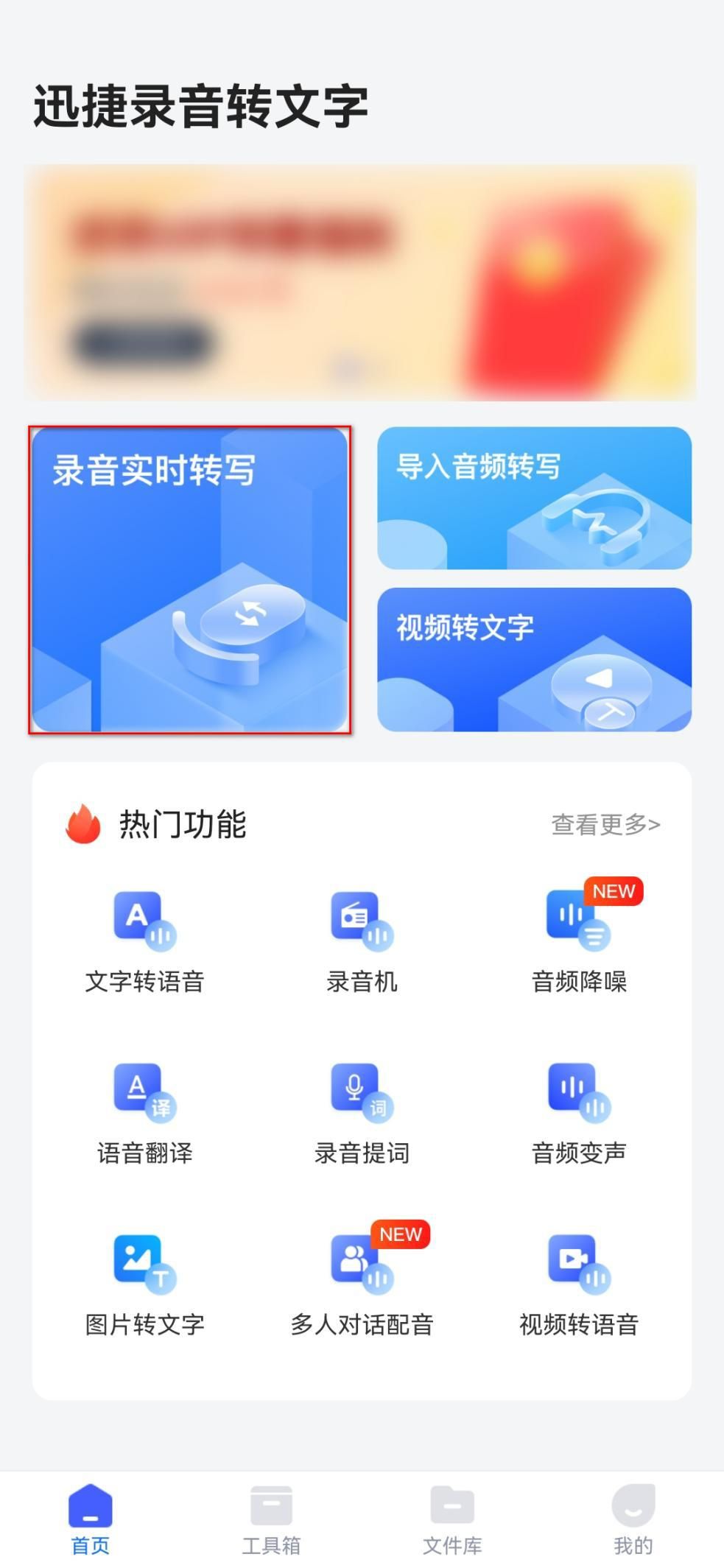724x1568 pixels.
Task: Click the flame icon beside 热门功能
Action: pos(83,825)
